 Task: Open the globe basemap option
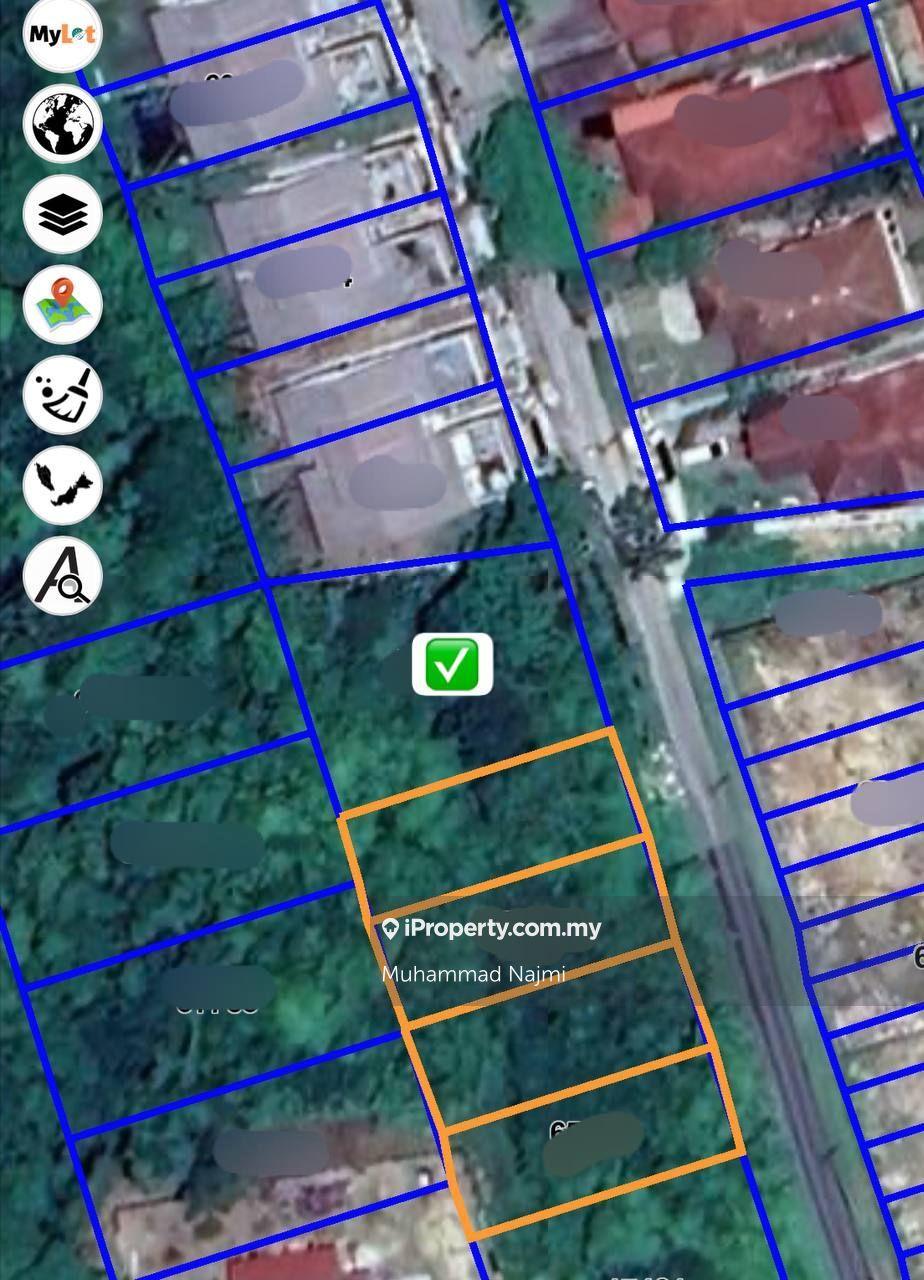coord(62,124)
